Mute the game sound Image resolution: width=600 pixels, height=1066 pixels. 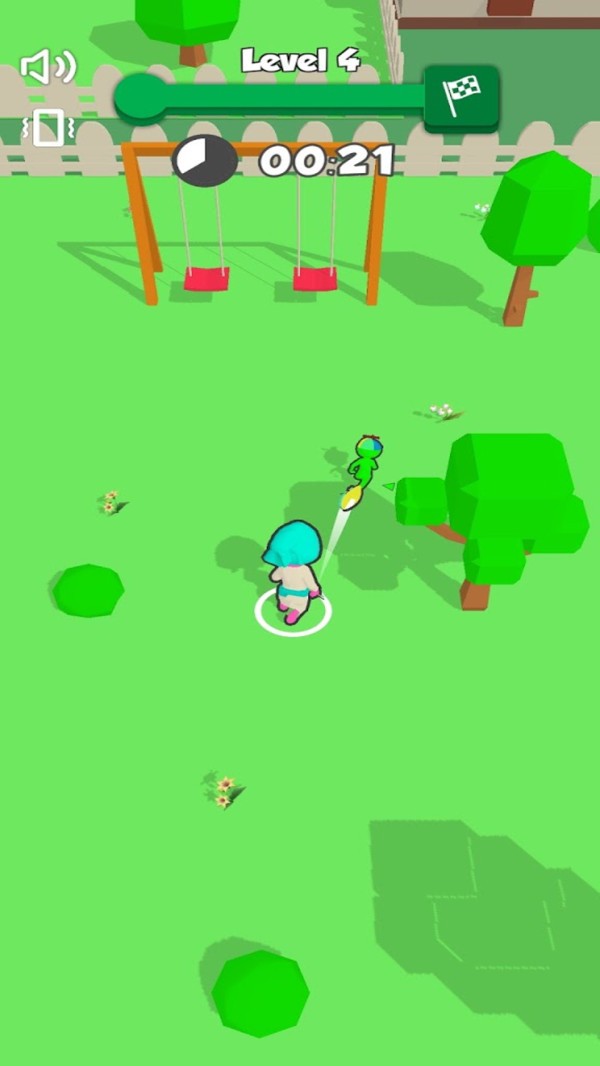[48, 67]
